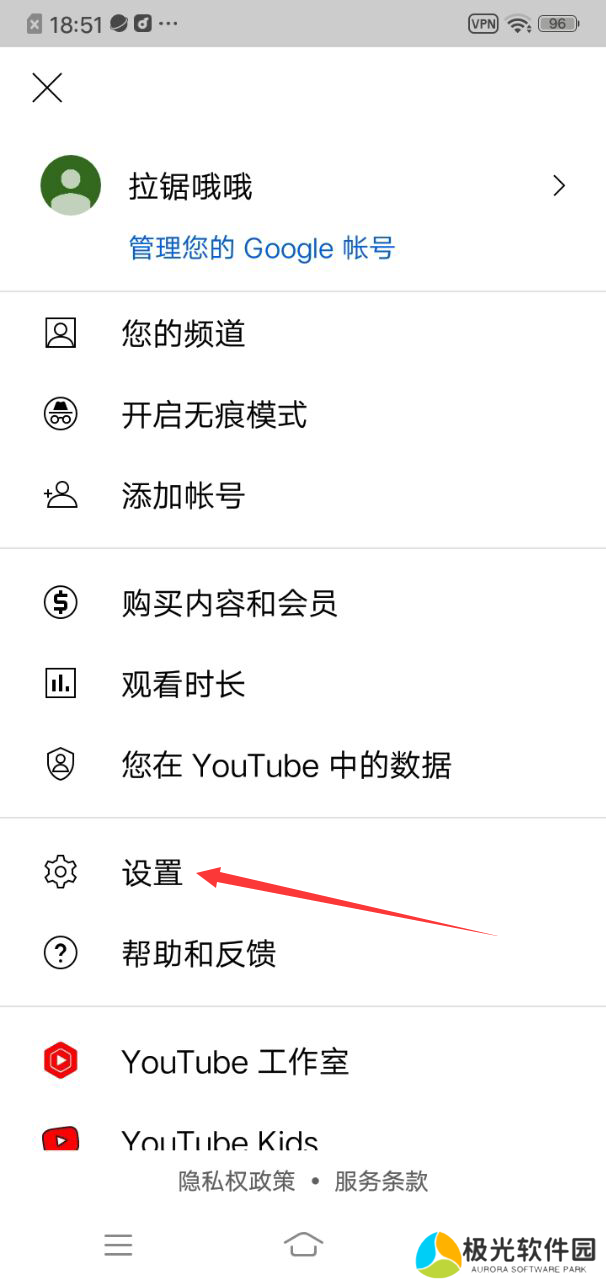Open YouTube Kids

point(219,1140)
